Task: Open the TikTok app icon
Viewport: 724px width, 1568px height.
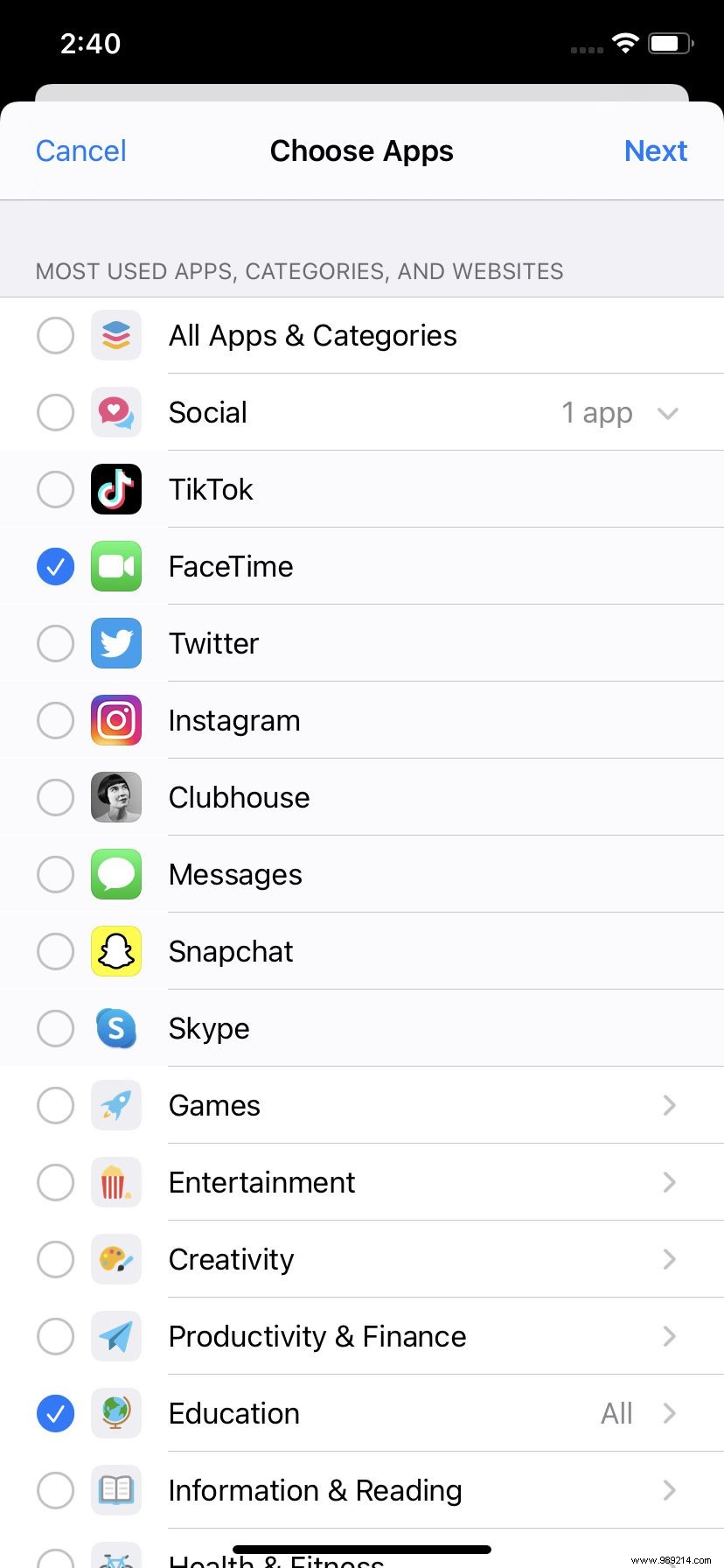Action: click(x=115, y=489)
